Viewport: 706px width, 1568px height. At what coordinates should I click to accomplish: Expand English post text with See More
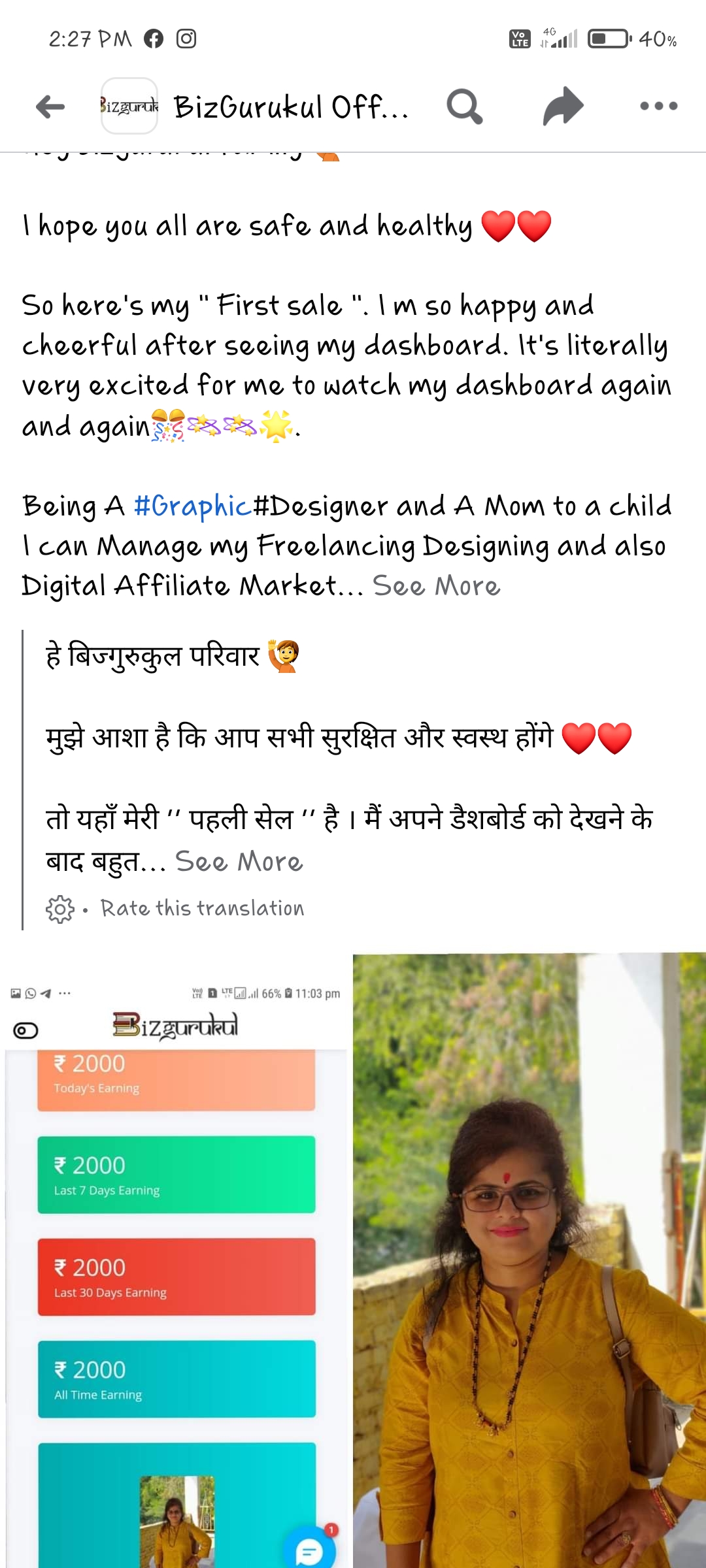click(436, 586)
